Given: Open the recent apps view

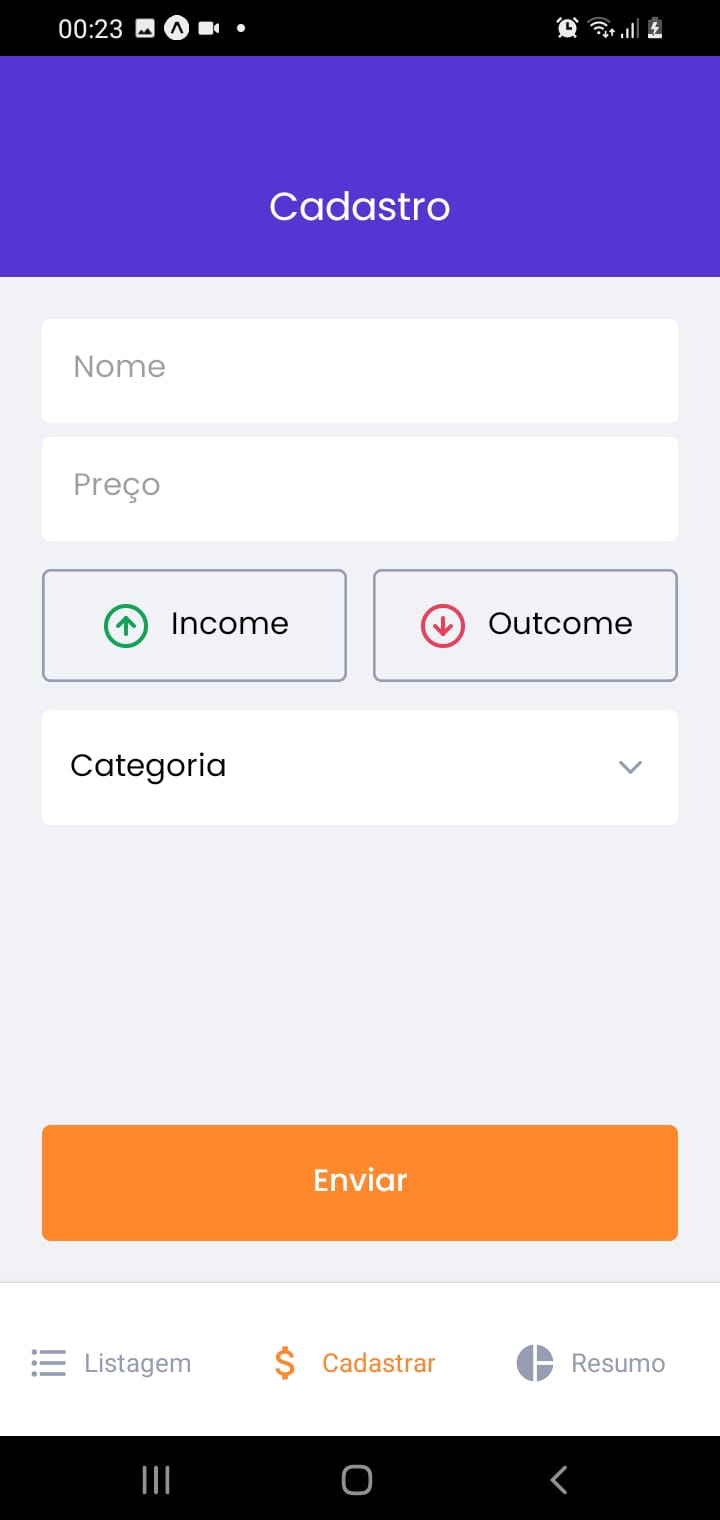Looking at the screenshot, I should click(x=156, y=1479).
